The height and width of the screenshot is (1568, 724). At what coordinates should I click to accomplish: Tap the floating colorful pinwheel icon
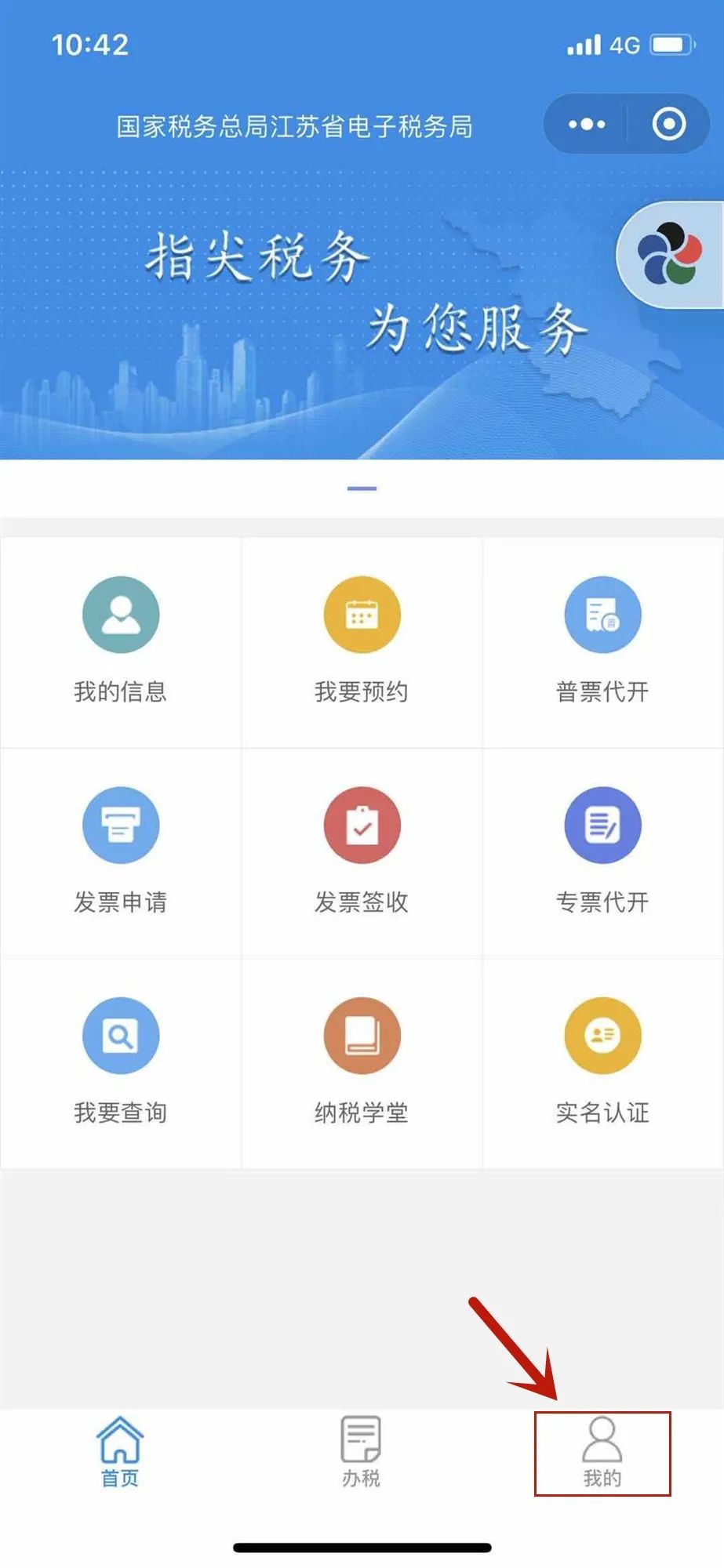(x=670, y=254)
